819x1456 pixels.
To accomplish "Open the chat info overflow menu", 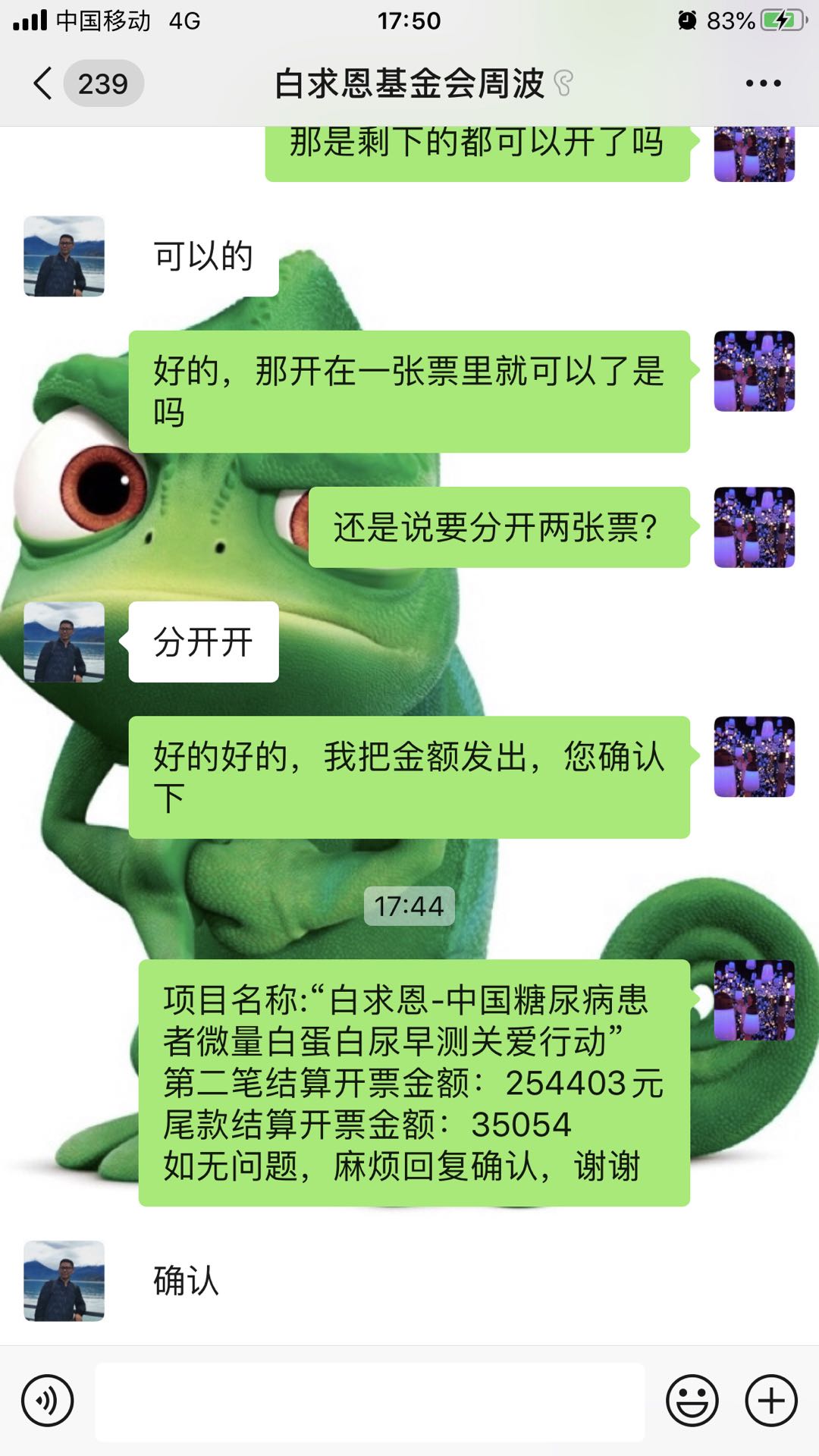I will [763, 83].
